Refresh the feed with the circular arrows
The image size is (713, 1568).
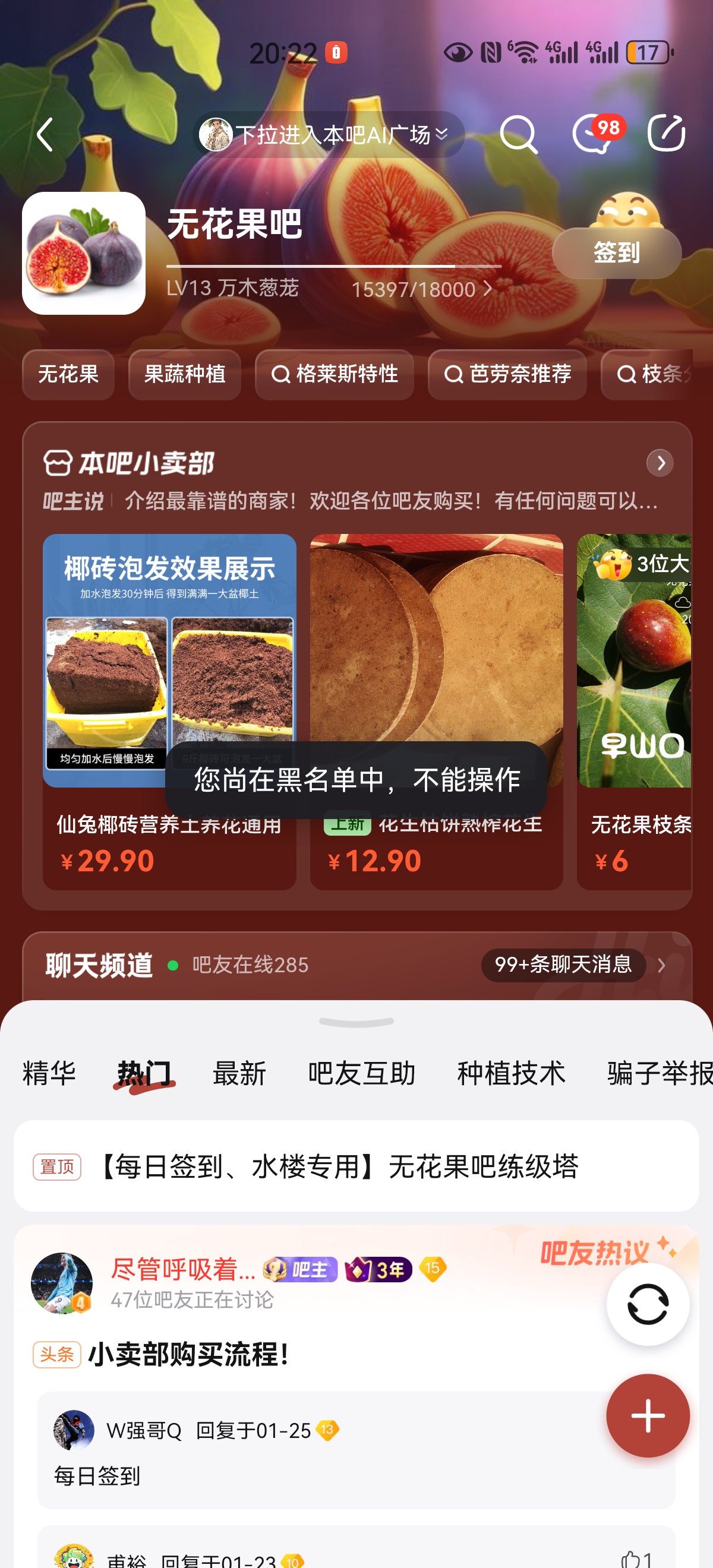(x=647, y=1303)
